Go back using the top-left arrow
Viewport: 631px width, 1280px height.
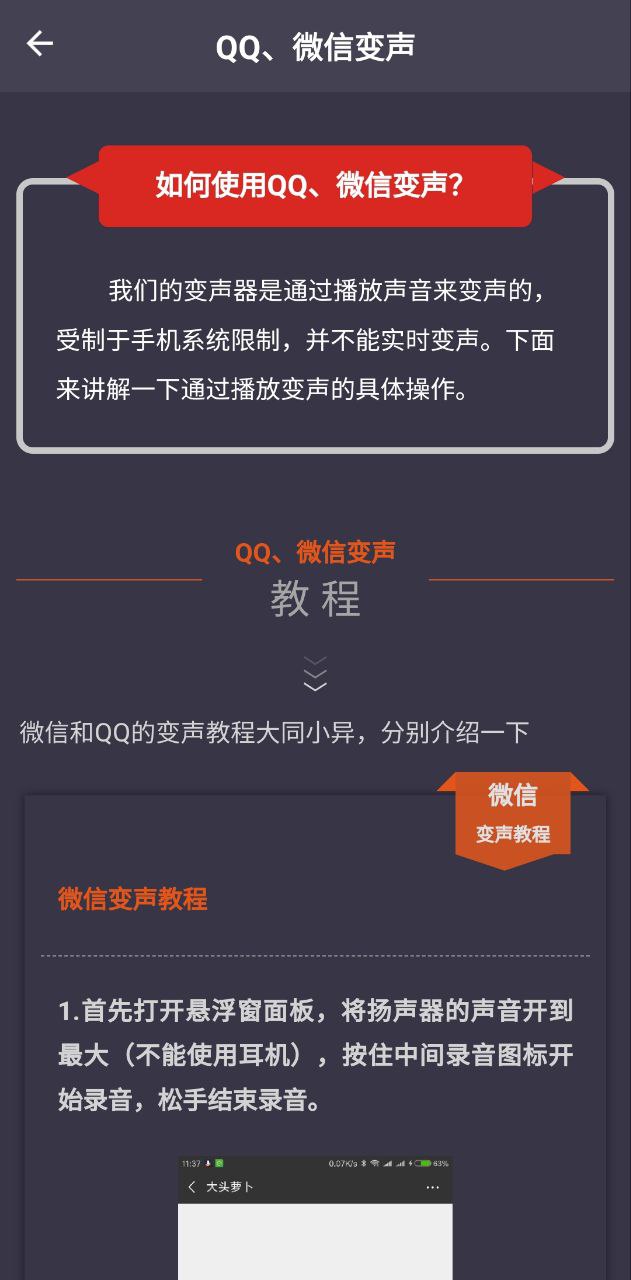tap(40, 44)
